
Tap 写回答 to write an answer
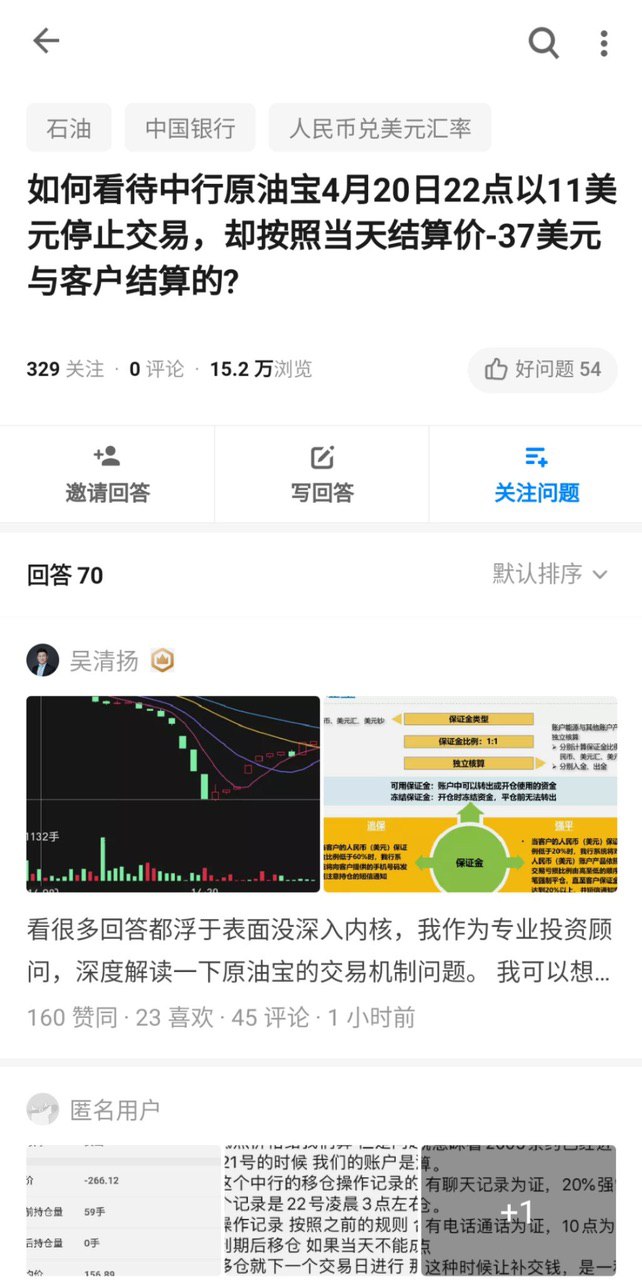pos(322,475)
